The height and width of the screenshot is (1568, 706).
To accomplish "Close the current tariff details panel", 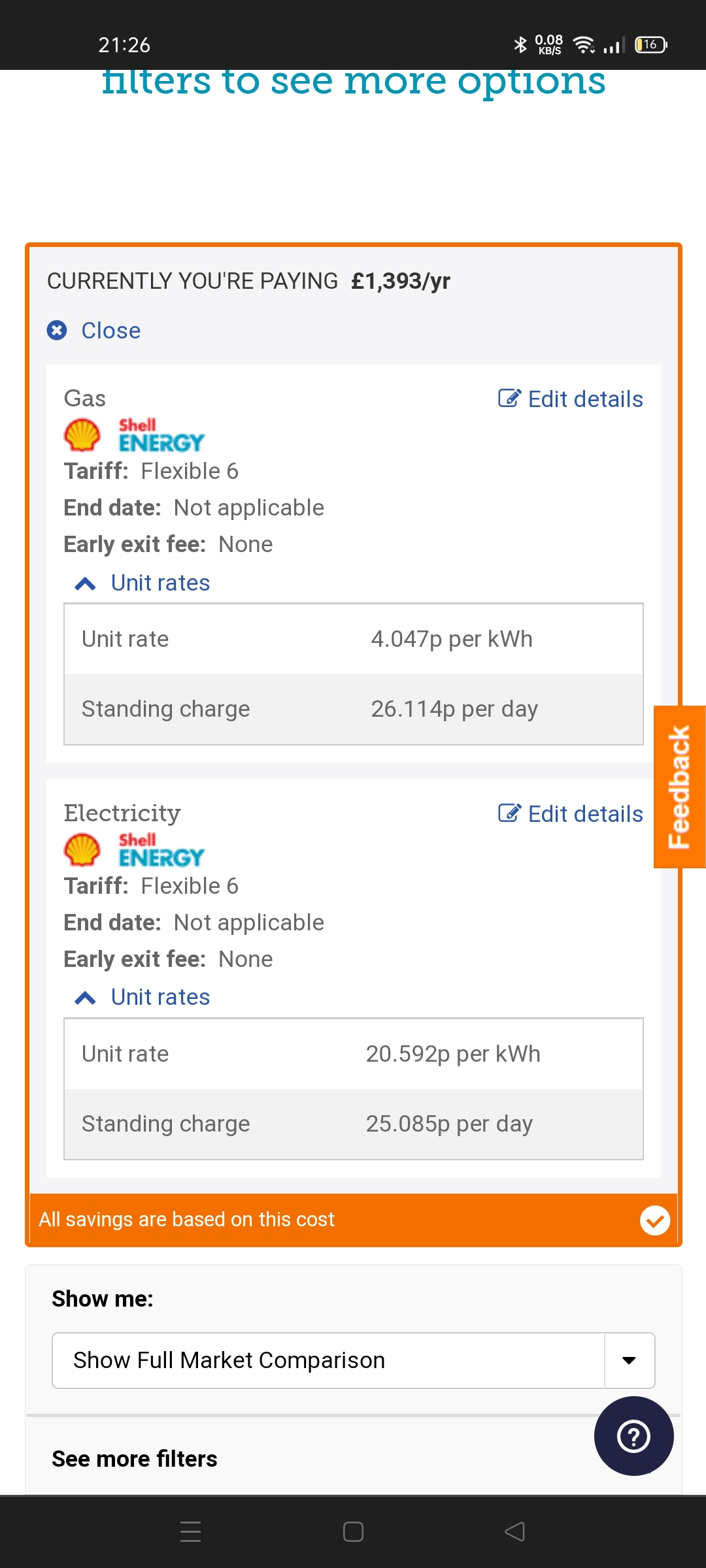I will point(94,331).
